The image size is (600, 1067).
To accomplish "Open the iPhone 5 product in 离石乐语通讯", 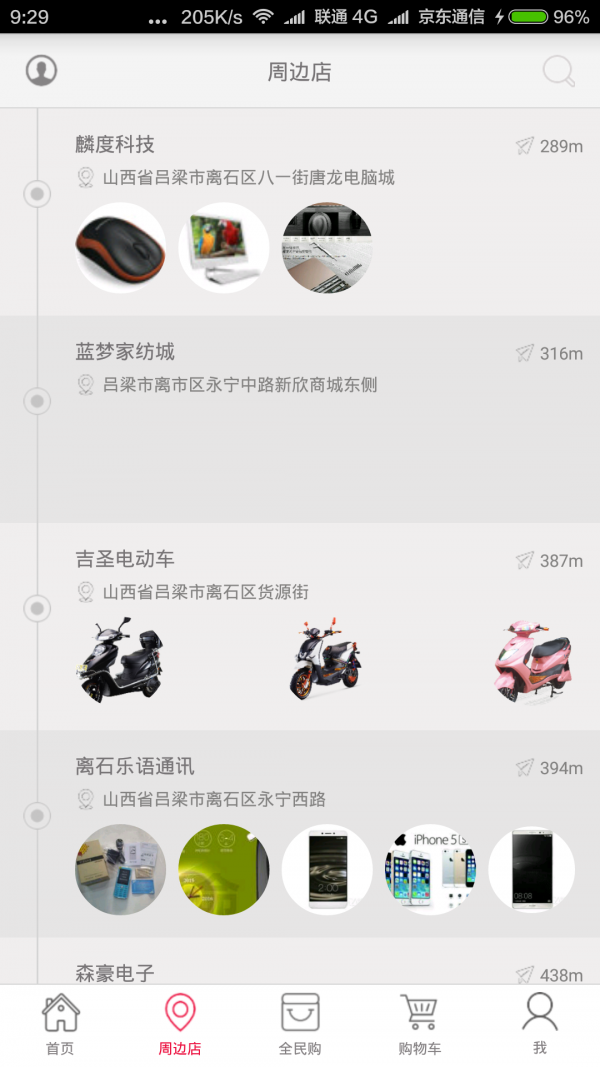I will pos(429,869).
